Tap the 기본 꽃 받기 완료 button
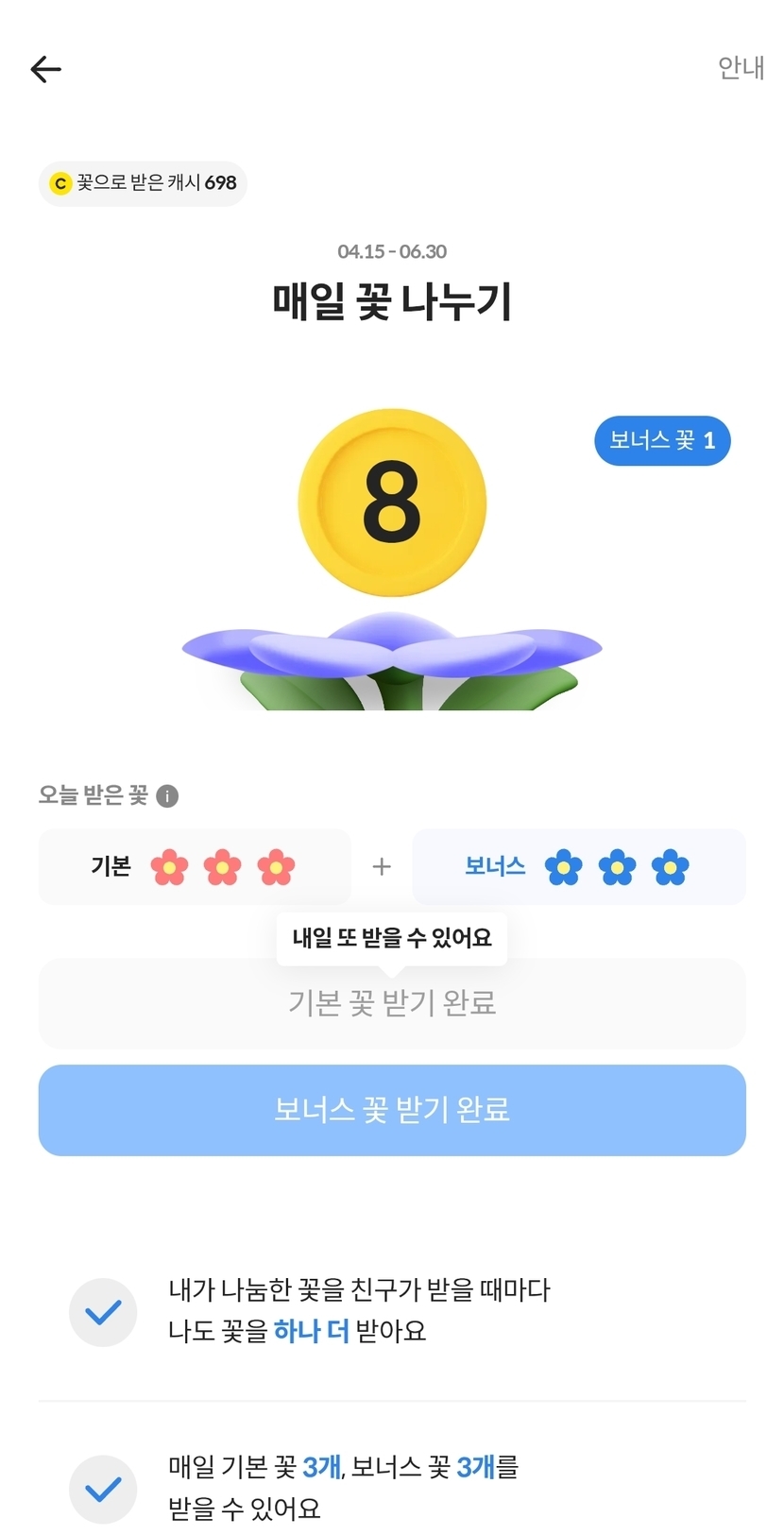 click(392, 1003)
